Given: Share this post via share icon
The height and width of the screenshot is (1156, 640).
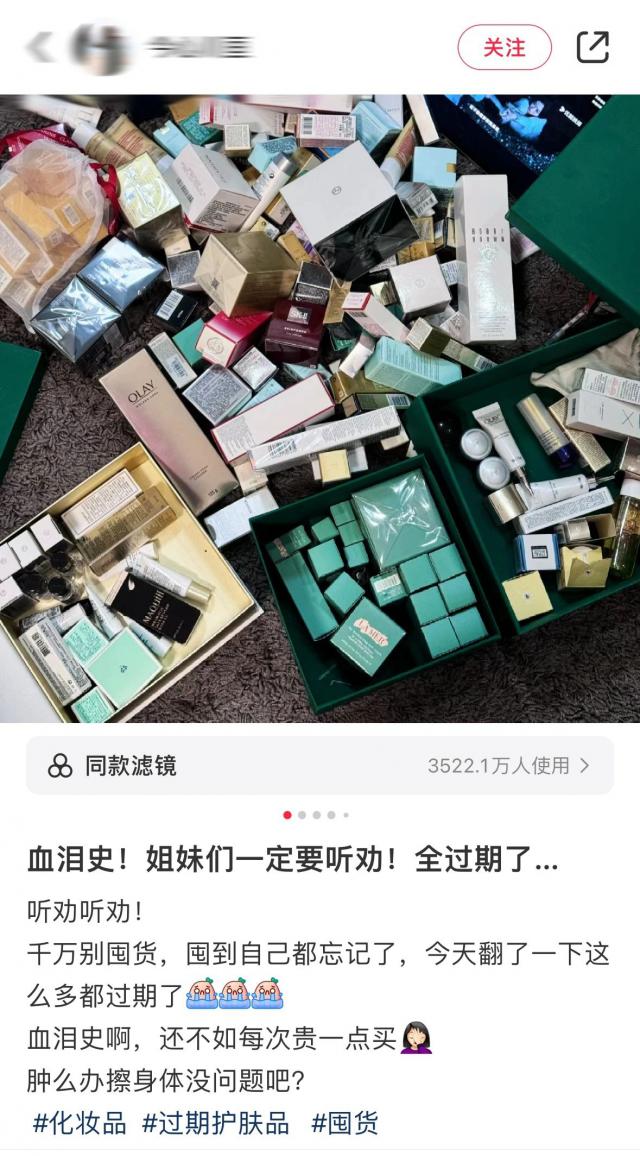Looking at the screenshot, I should click(x=592, y=47).
